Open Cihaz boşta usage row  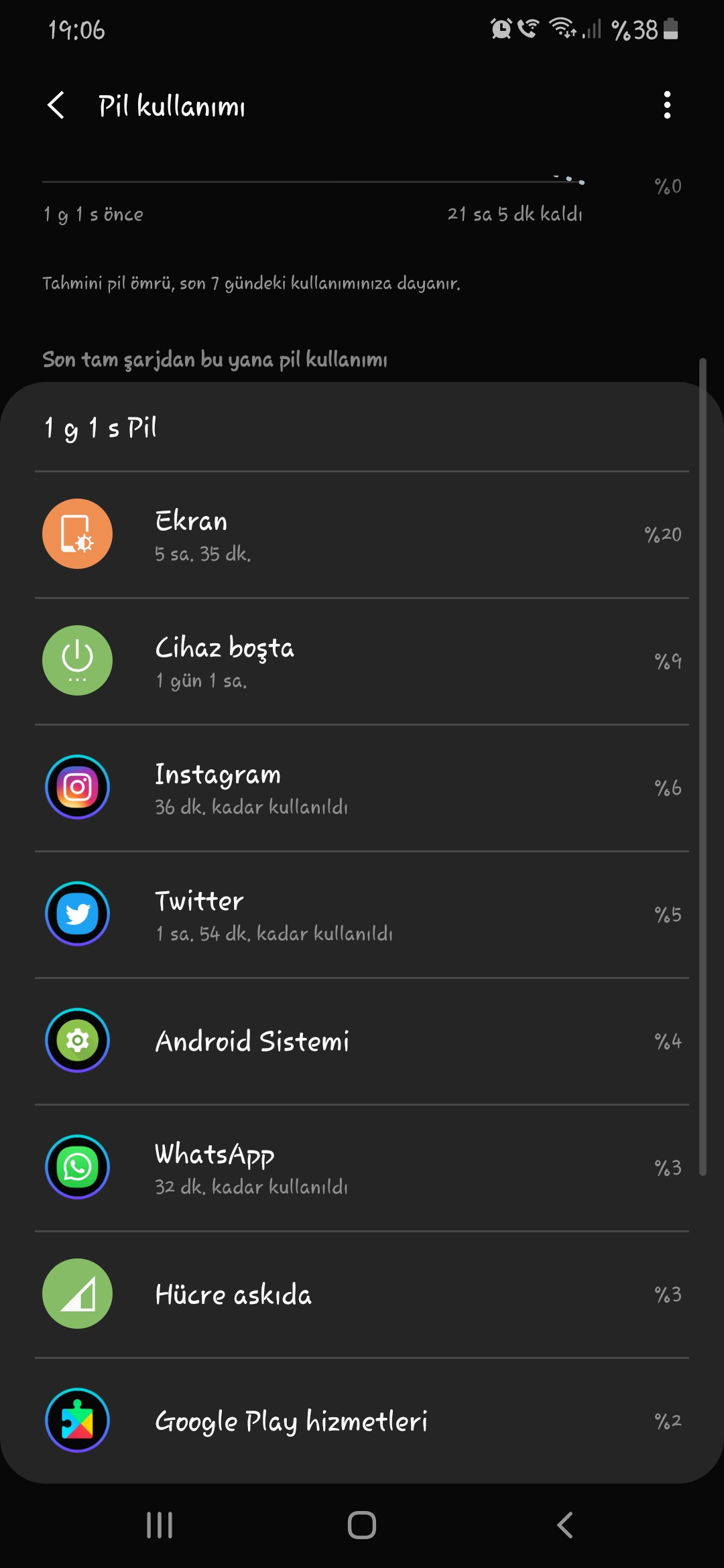point(362,661)
